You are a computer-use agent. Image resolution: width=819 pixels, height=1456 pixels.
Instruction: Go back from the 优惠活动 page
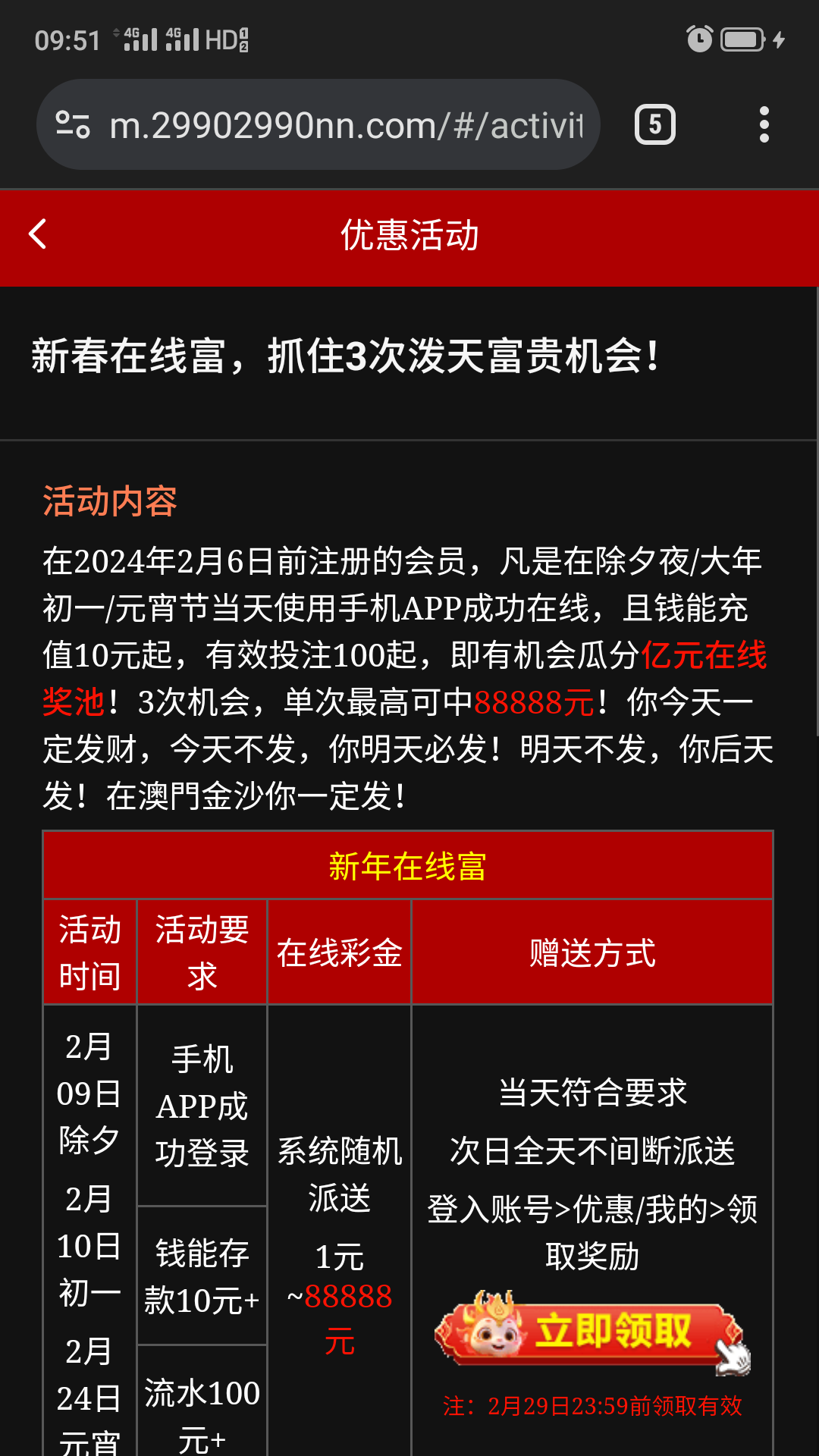38,234
